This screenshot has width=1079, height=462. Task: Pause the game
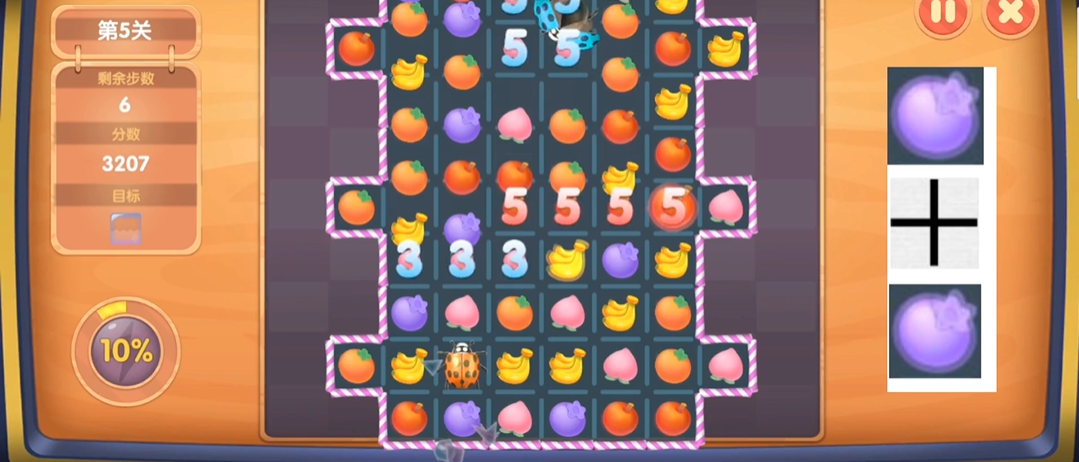pyautogui.click(x=943, y=16)
